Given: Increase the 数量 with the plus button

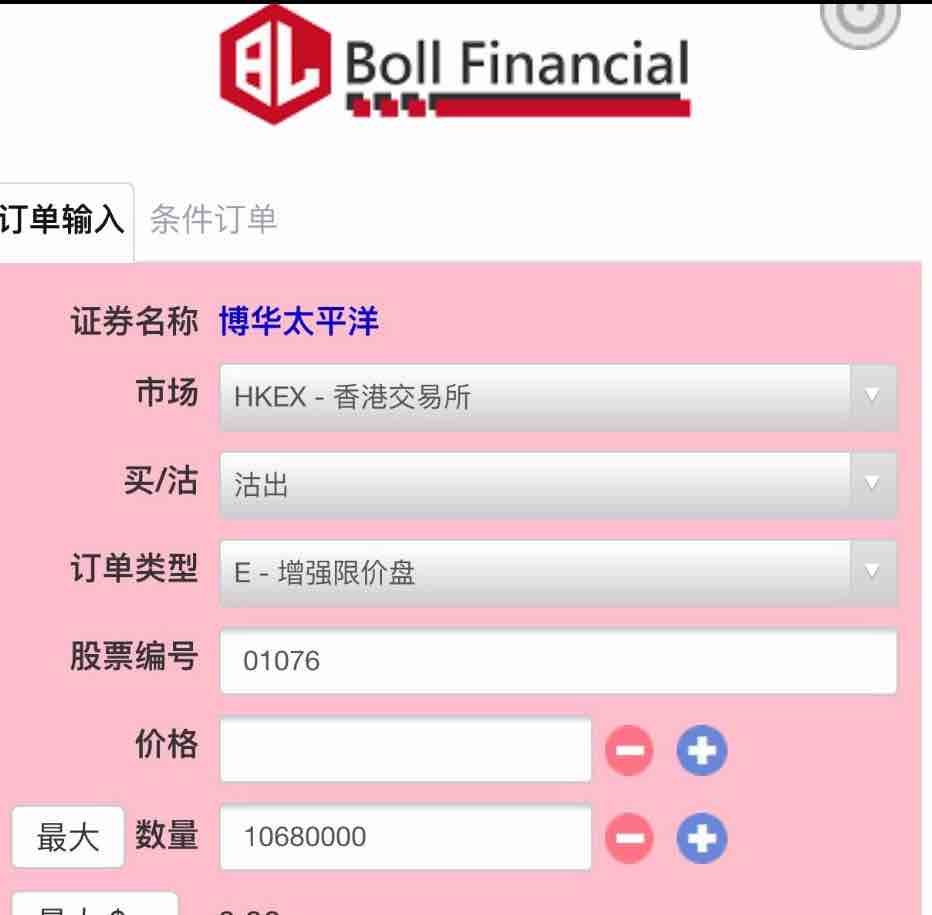Looking at the screenshot, I should click(x=701, y=838).
